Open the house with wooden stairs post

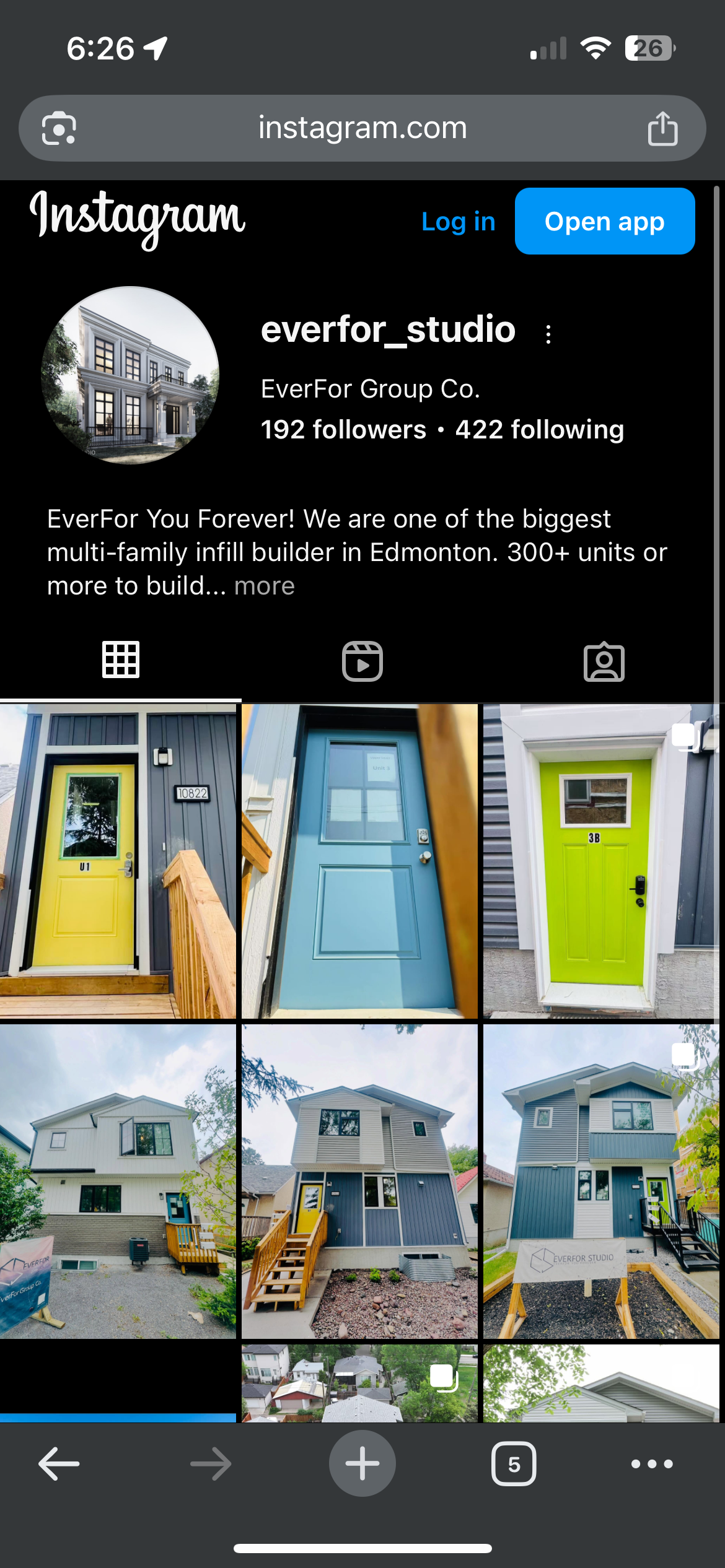coord(359,1181)
